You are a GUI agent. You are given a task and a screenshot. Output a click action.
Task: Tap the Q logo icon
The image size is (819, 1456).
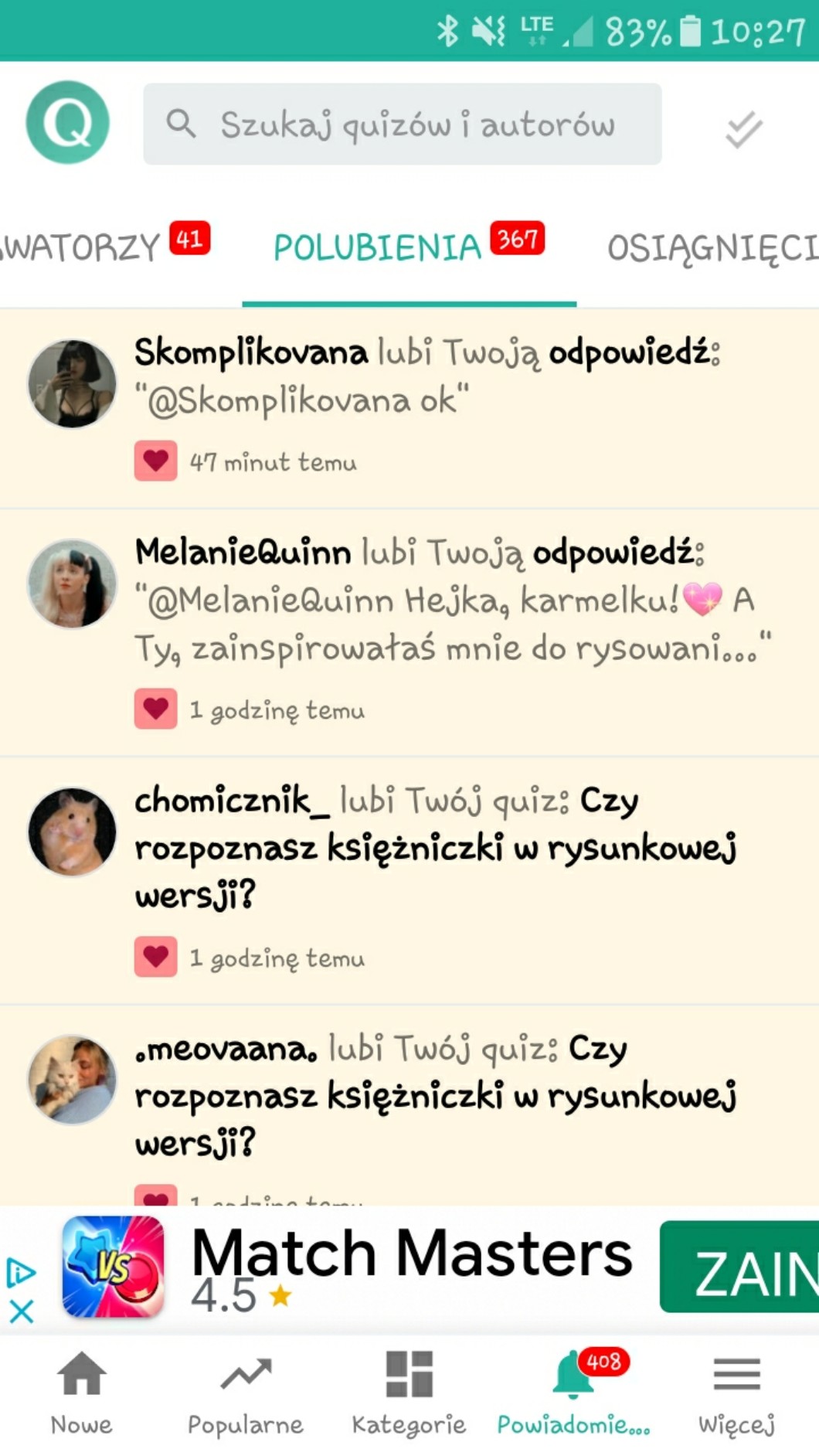click(68, 122)
